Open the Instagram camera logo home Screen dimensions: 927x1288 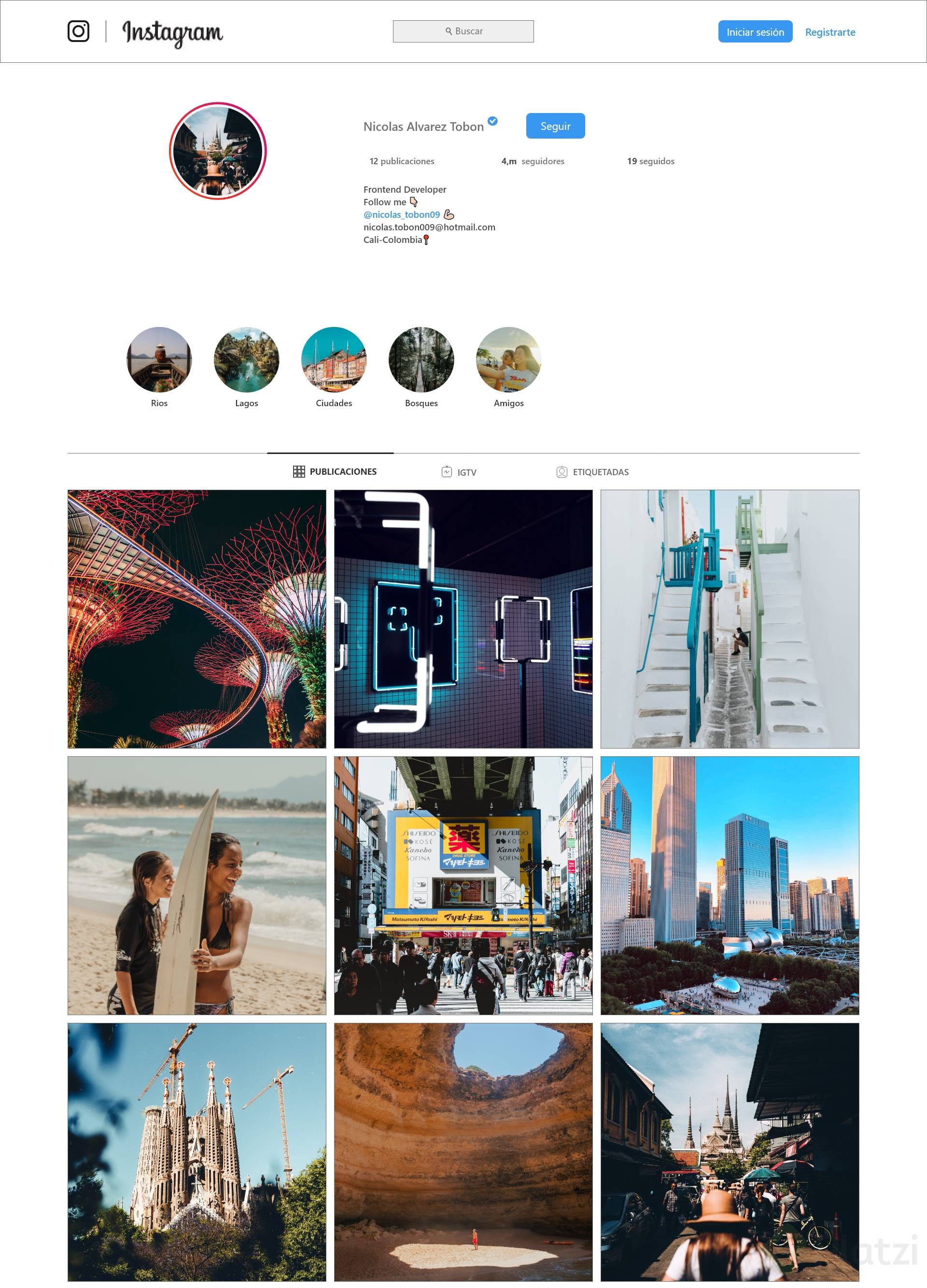pyautogui.click(x=78, y=31)
